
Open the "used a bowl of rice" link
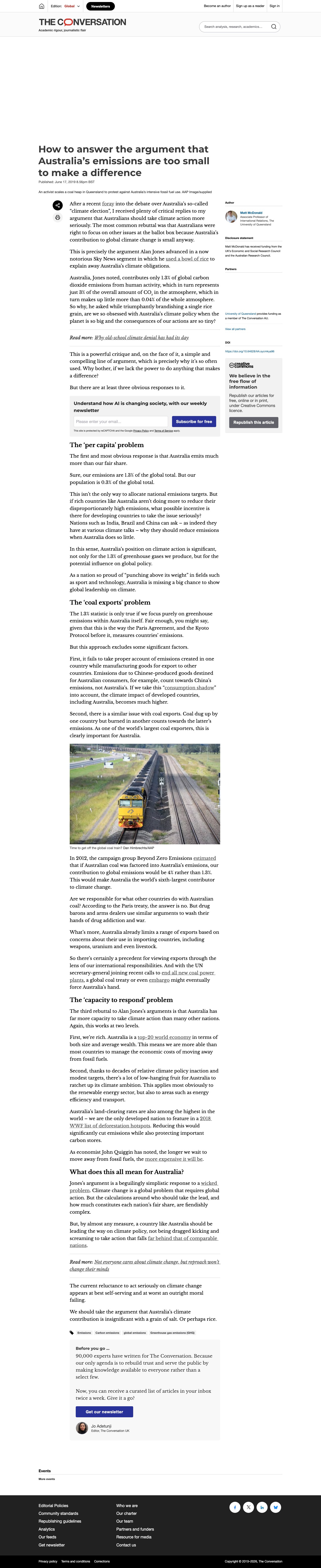(187, 259)
